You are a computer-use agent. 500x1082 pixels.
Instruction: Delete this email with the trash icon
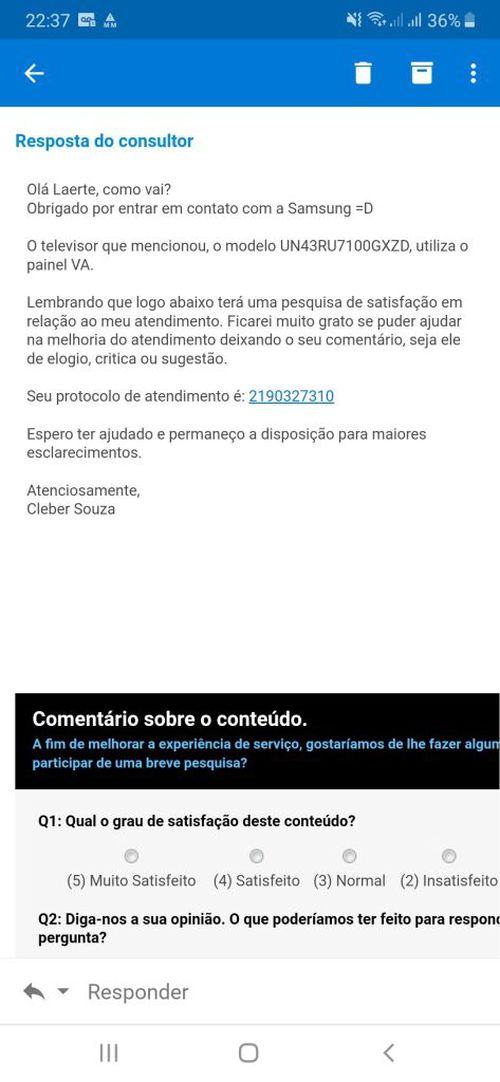pyautogui.click(x=363, y=72)
